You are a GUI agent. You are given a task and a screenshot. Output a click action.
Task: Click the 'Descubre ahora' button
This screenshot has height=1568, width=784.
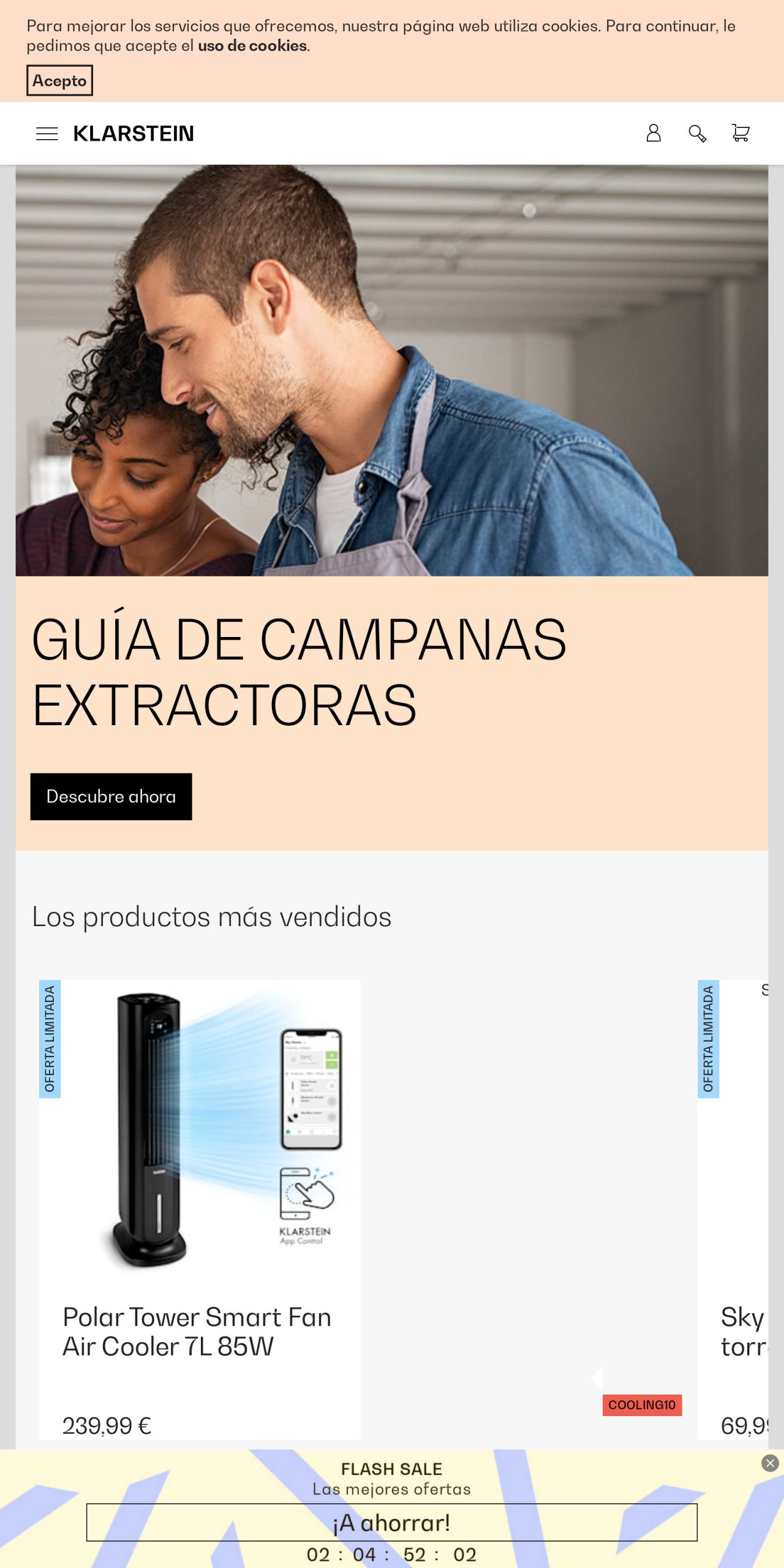click(x=111, y=796)
